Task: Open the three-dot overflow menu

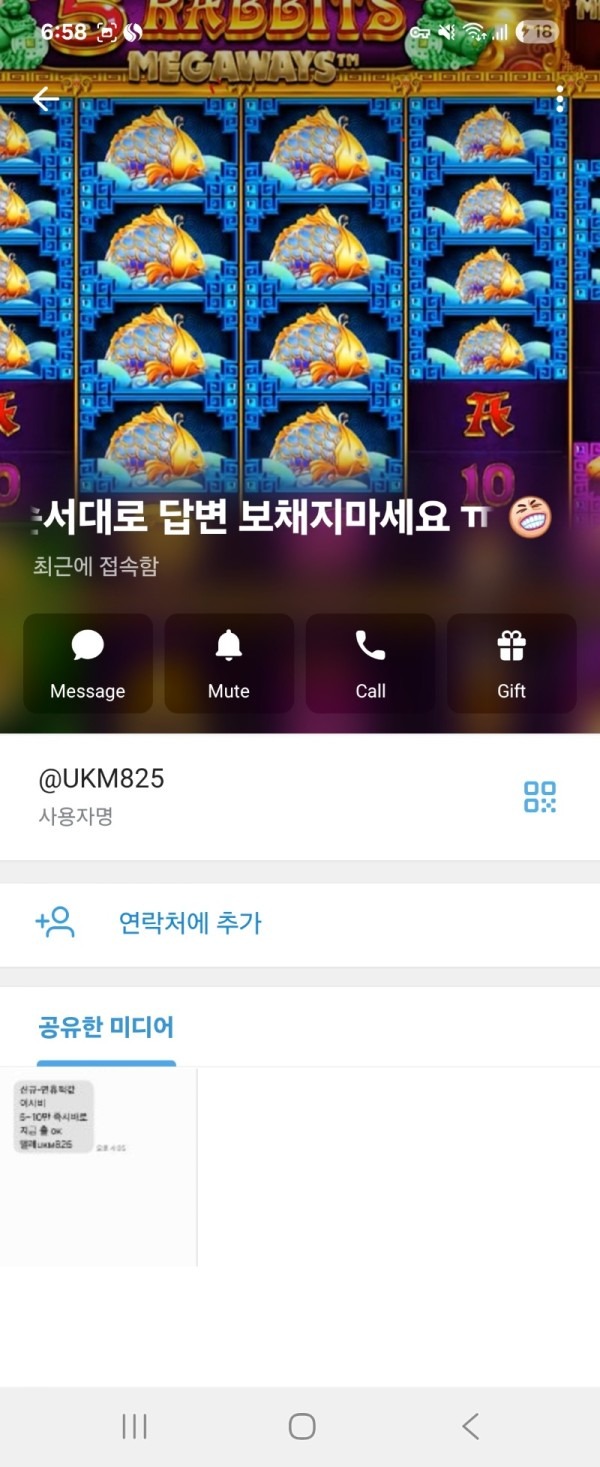Action: click(x=560, y=99)
